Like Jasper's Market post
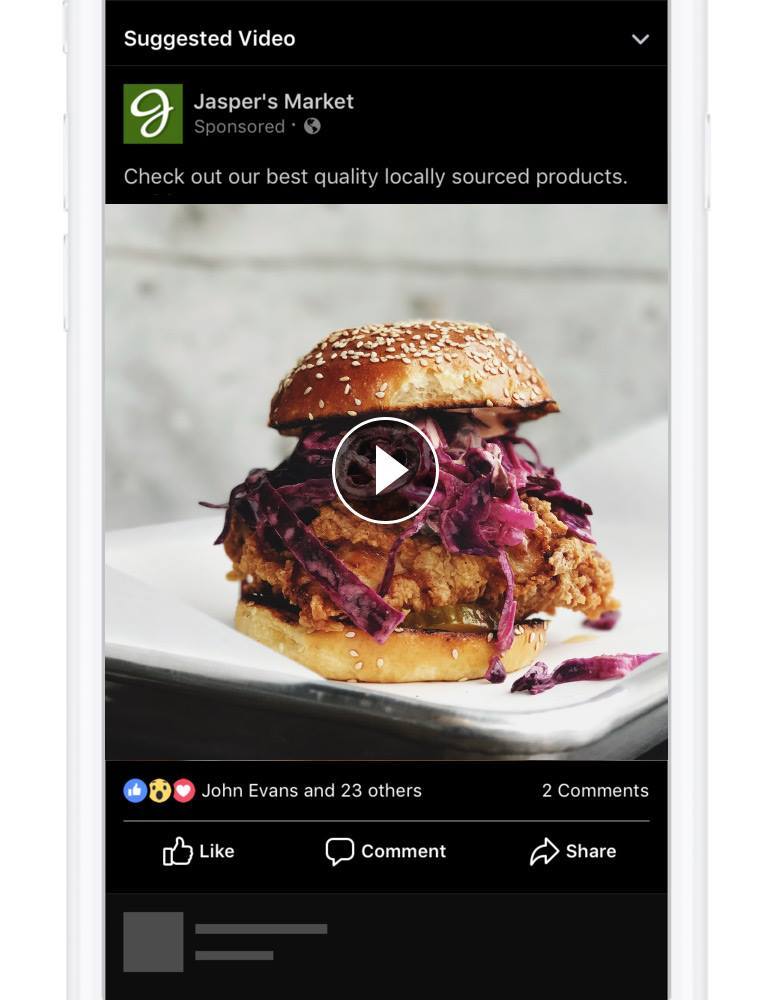Viewport: 775px width, 1000px height. click(x=198, y=851)
